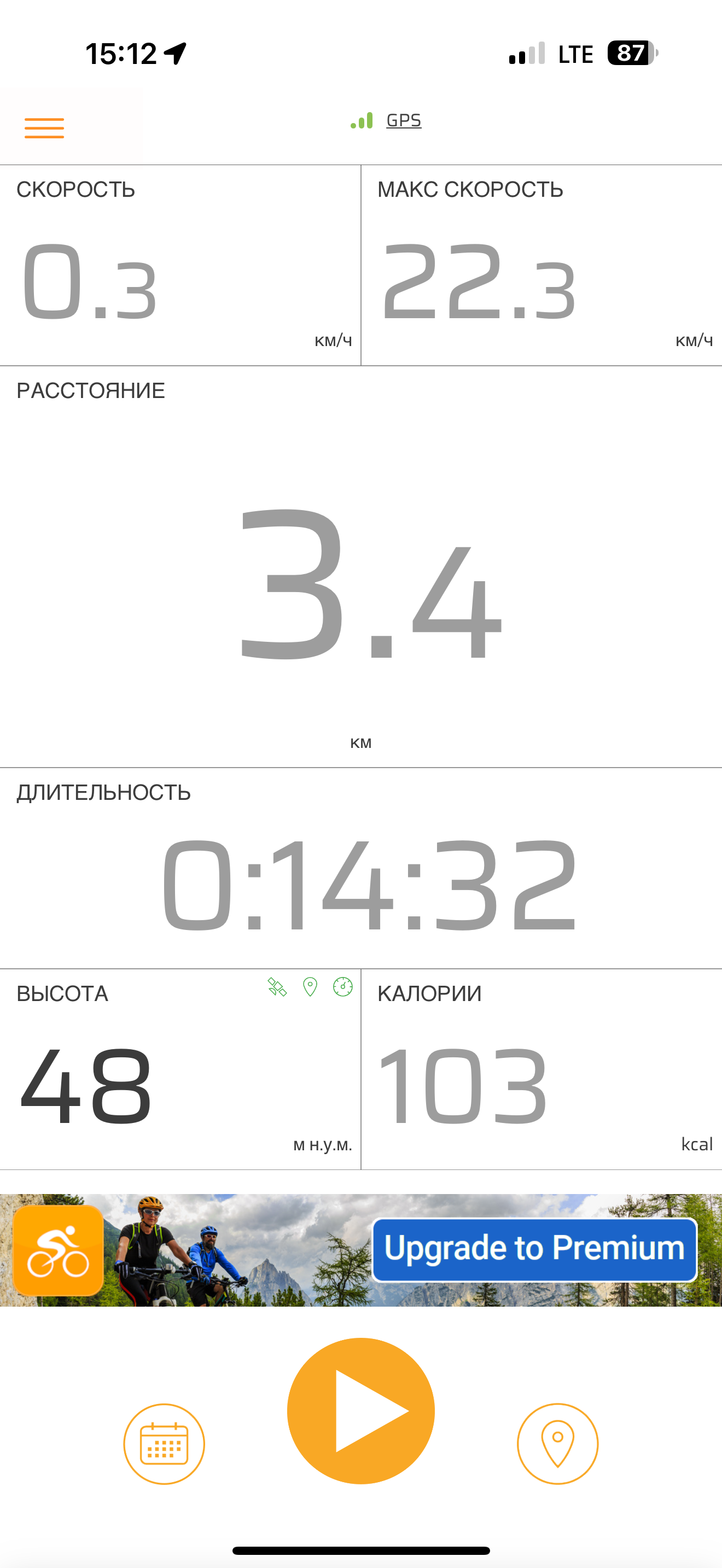Open the ride history calendar
722x1568 pixels.
(x=165, y=1444)
